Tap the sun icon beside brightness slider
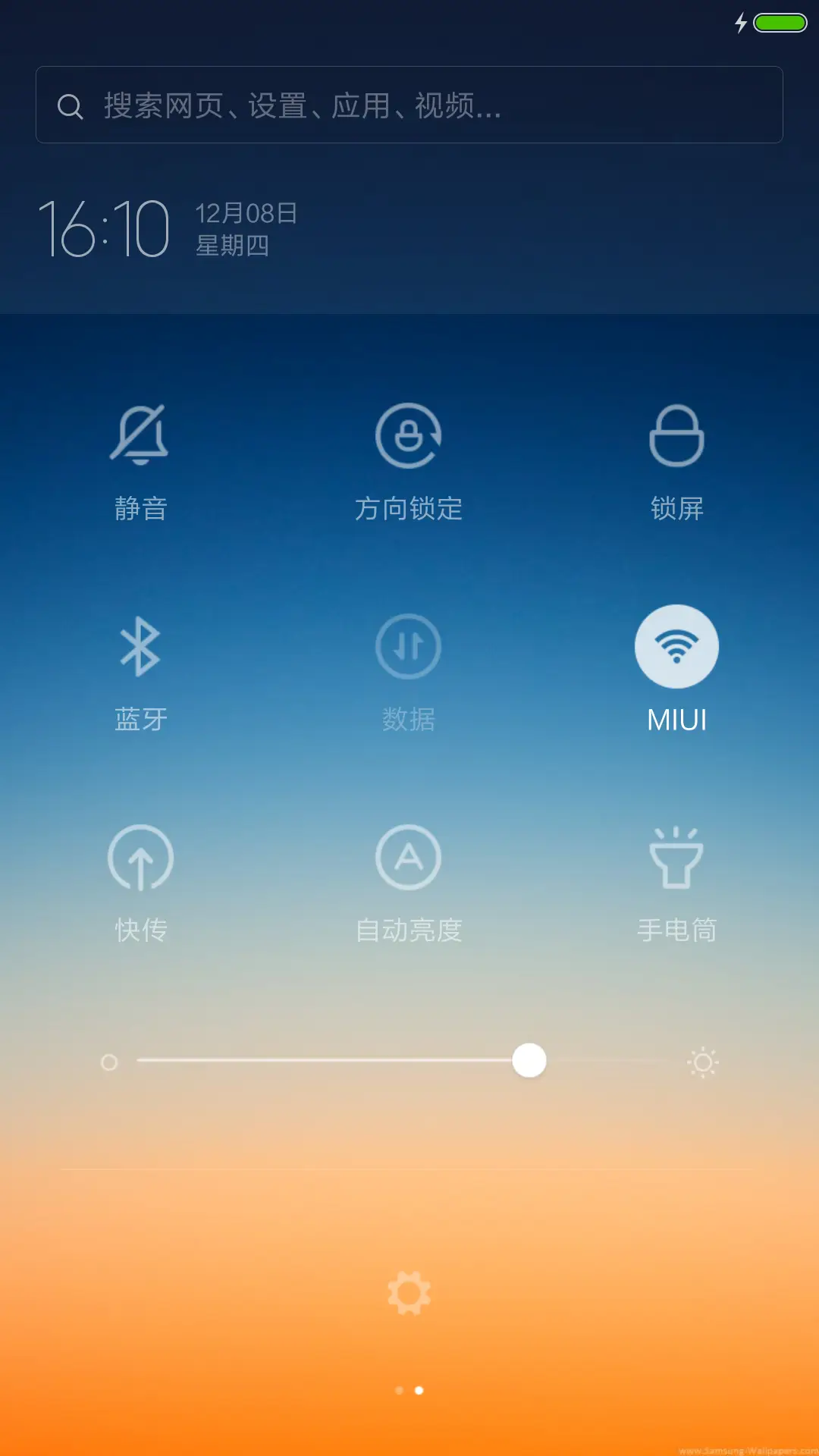 coord(701,1062)
